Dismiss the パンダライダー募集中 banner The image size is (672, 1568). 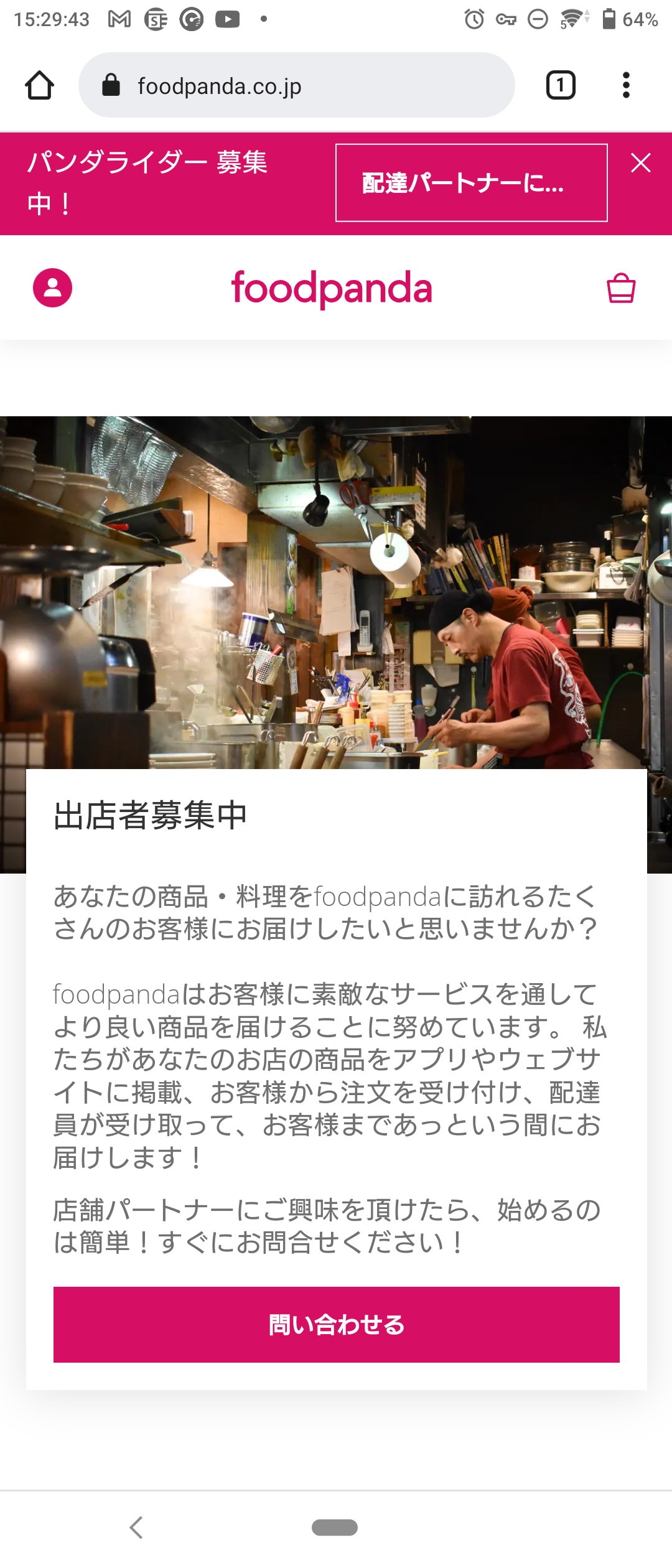click(x=640, y=163)
